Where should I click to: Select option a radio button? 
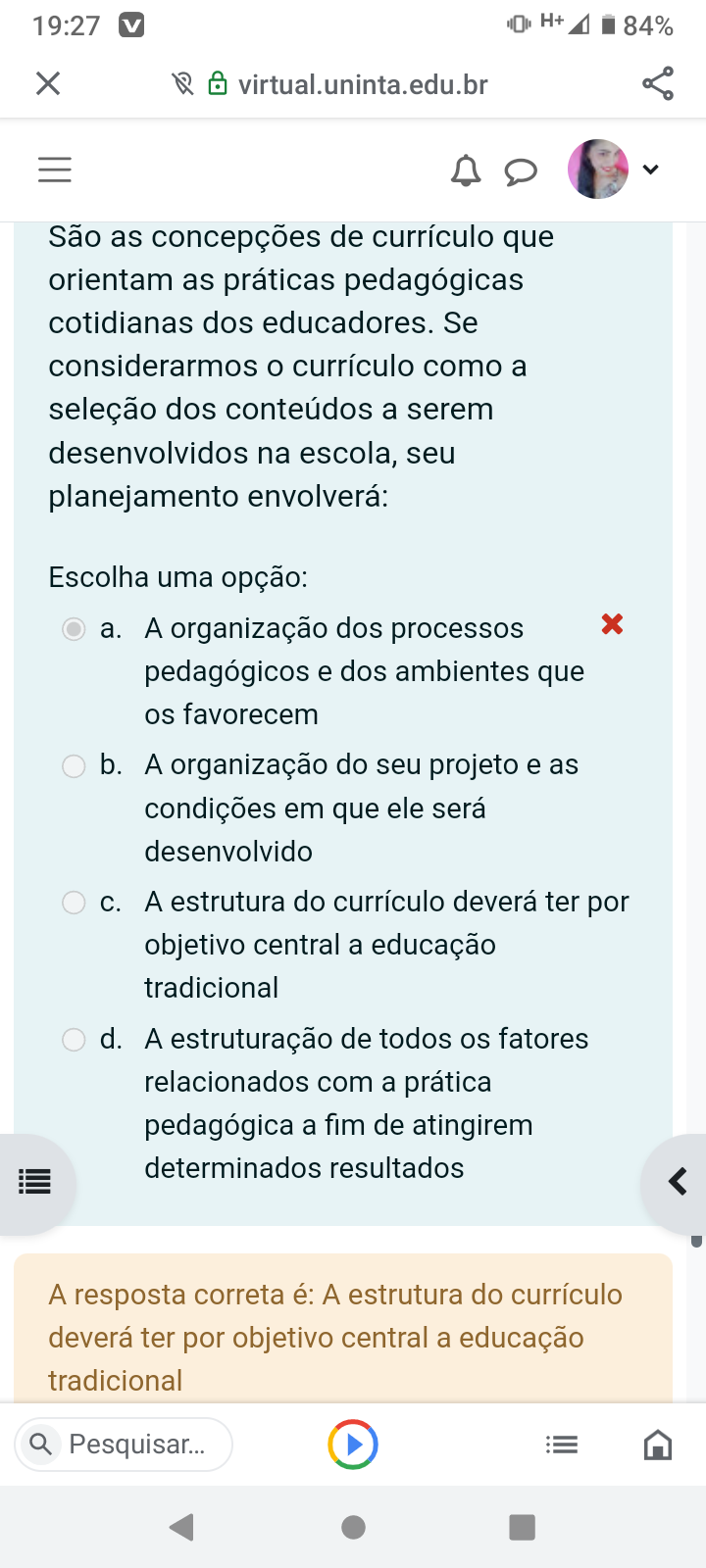click(x=74, y=628)
